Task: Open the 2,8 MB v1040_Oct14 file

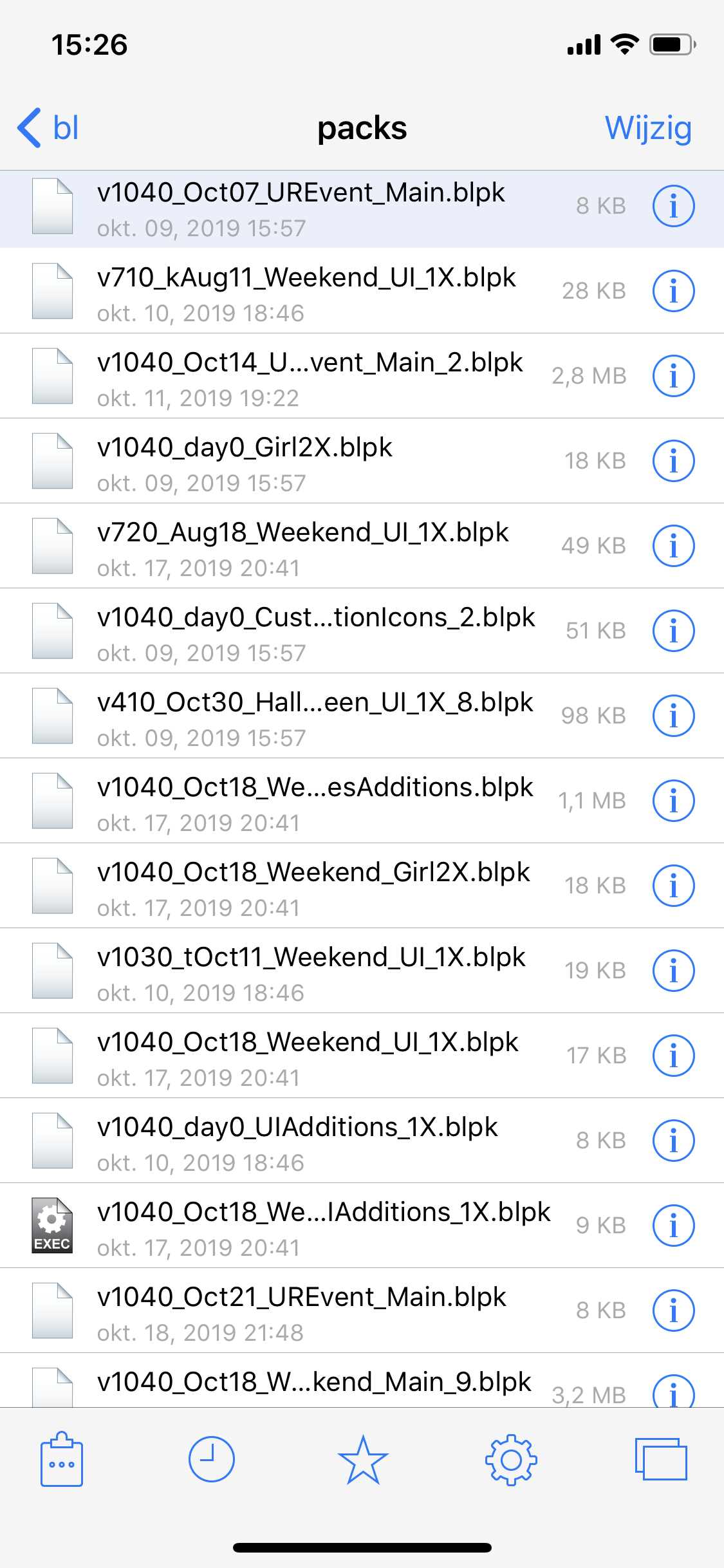Action: coord(310,377)
